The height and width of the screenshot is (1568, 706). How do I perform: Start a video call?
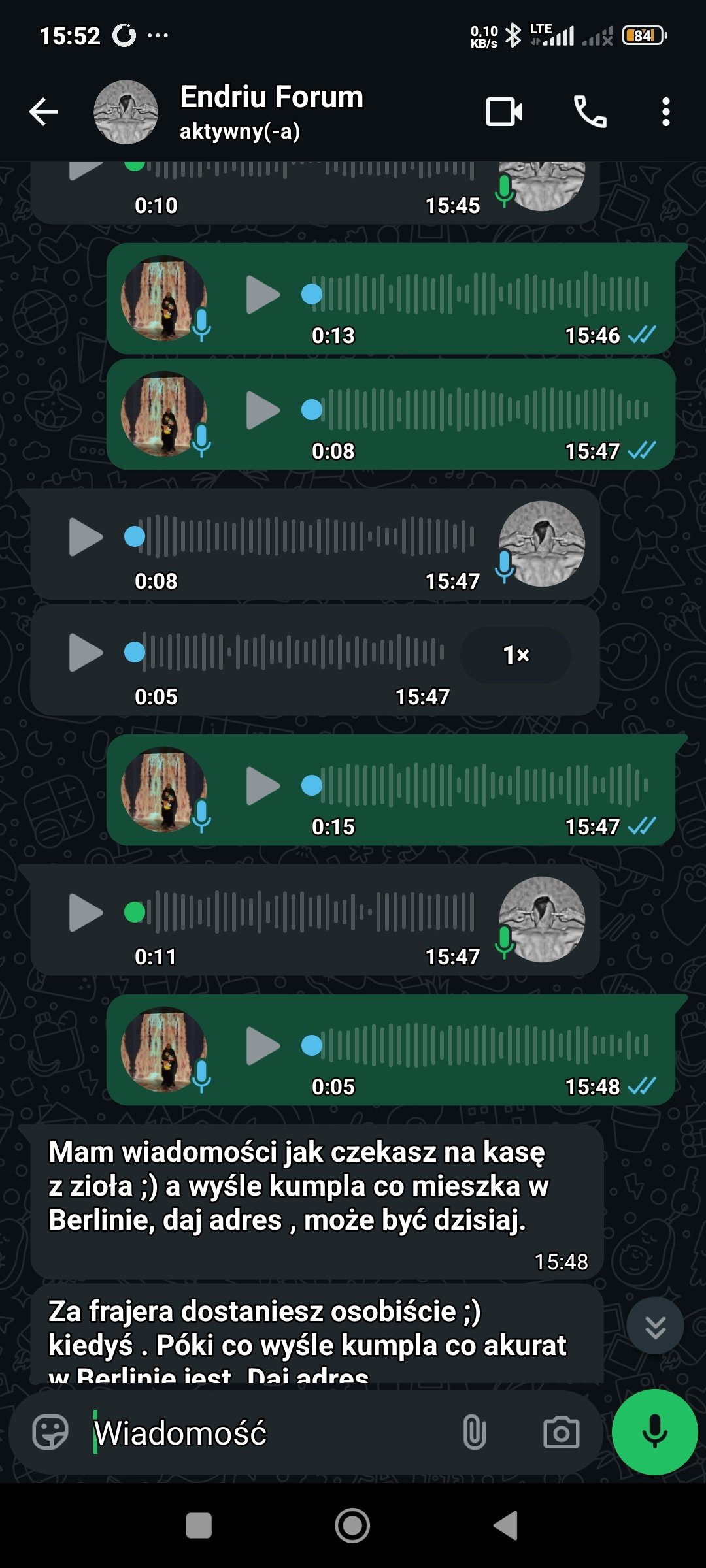[503, 112]
